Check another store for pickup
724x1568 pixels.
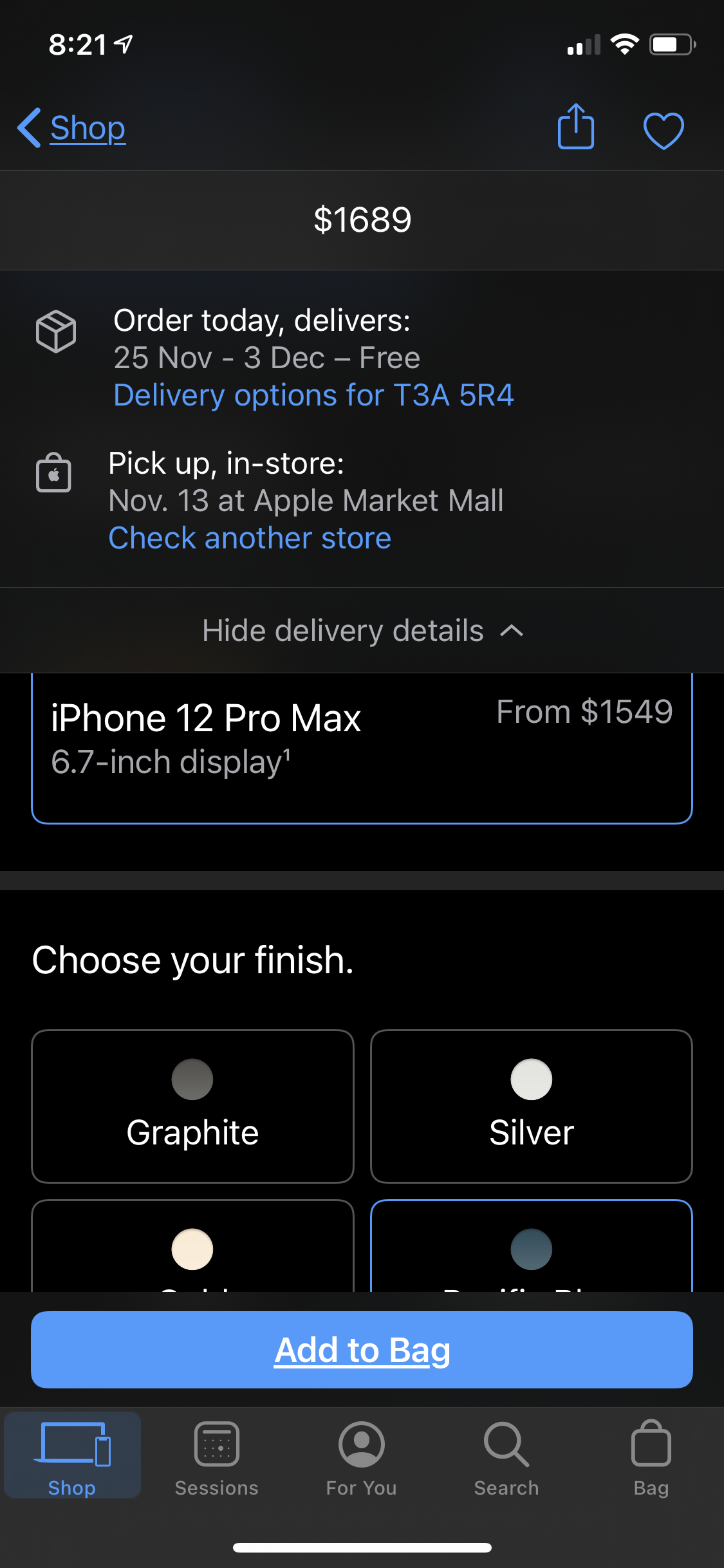250,538
